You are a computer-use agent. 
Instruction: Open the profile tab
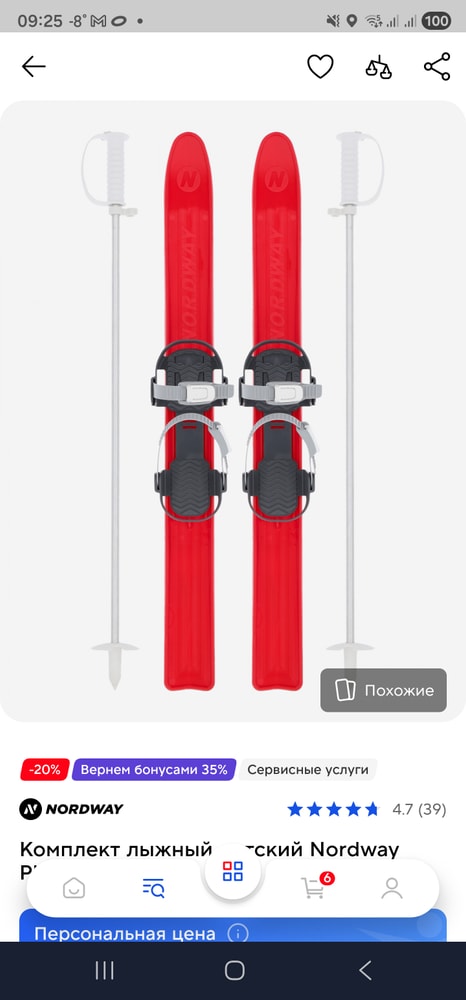(x=391, y=888)
